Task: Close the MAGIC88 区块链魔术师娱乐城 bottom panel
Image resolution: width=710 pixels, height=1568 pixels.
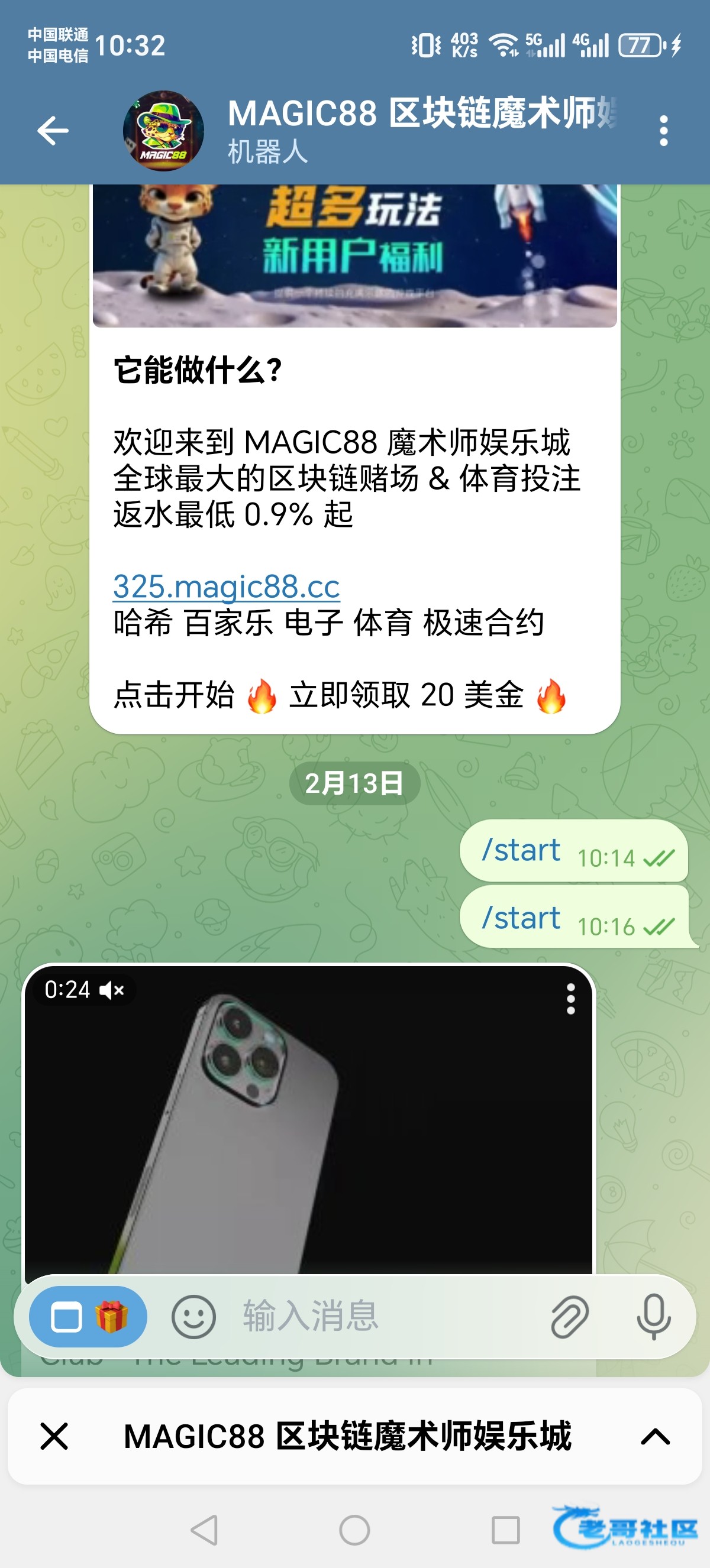Action: [x=54, y=1437]
